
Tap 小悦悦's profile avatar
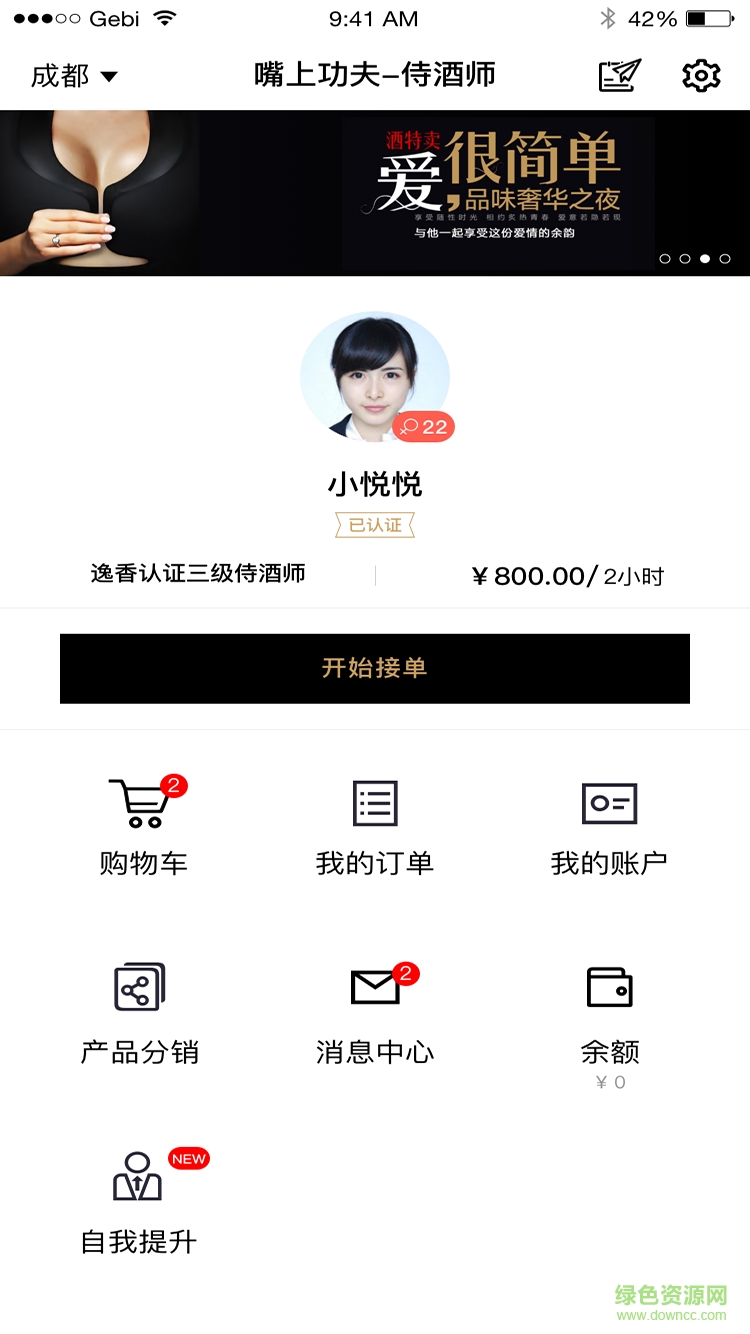pos(375,377)
